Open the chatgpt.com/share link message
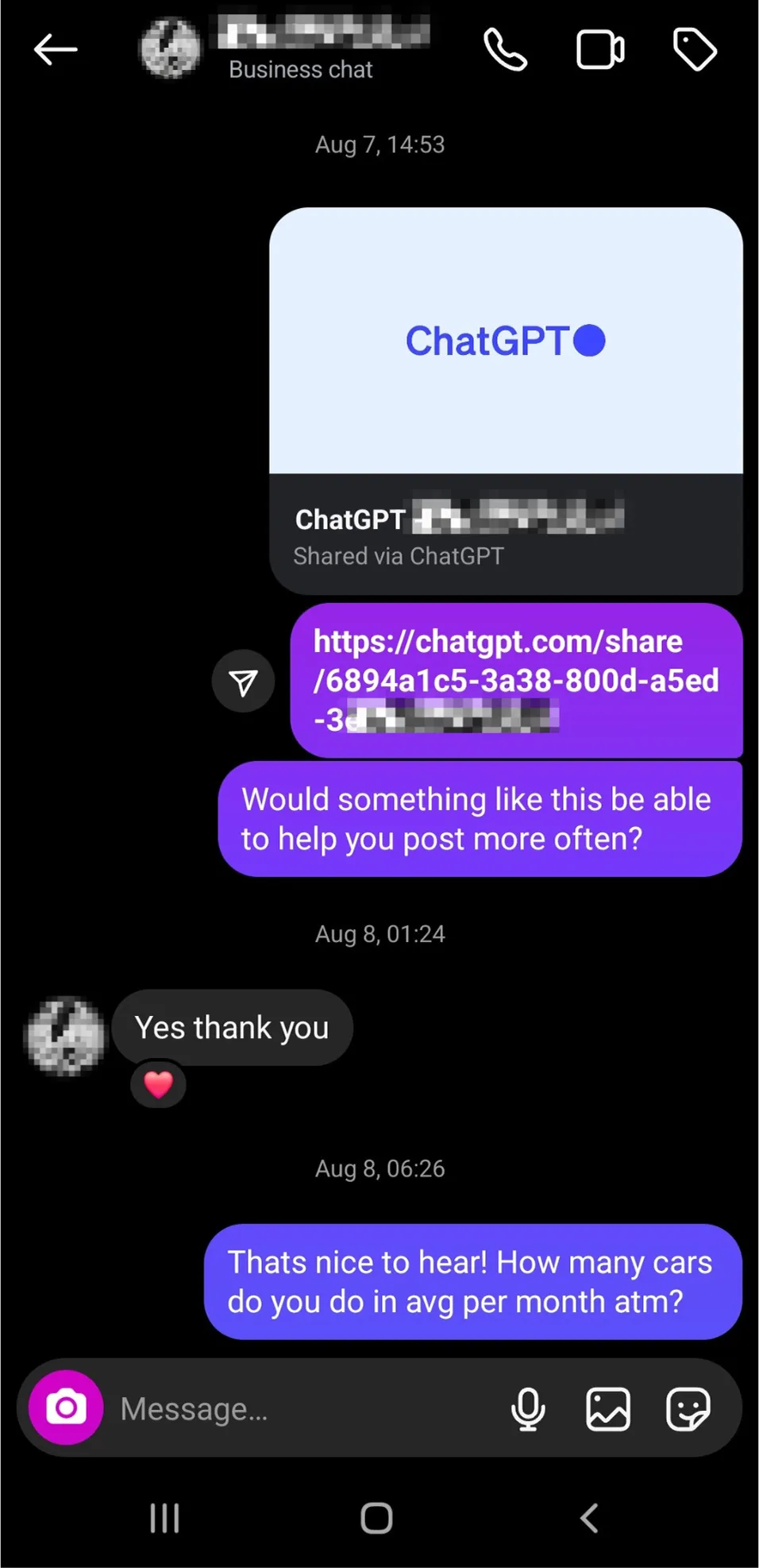 [516, 680]
